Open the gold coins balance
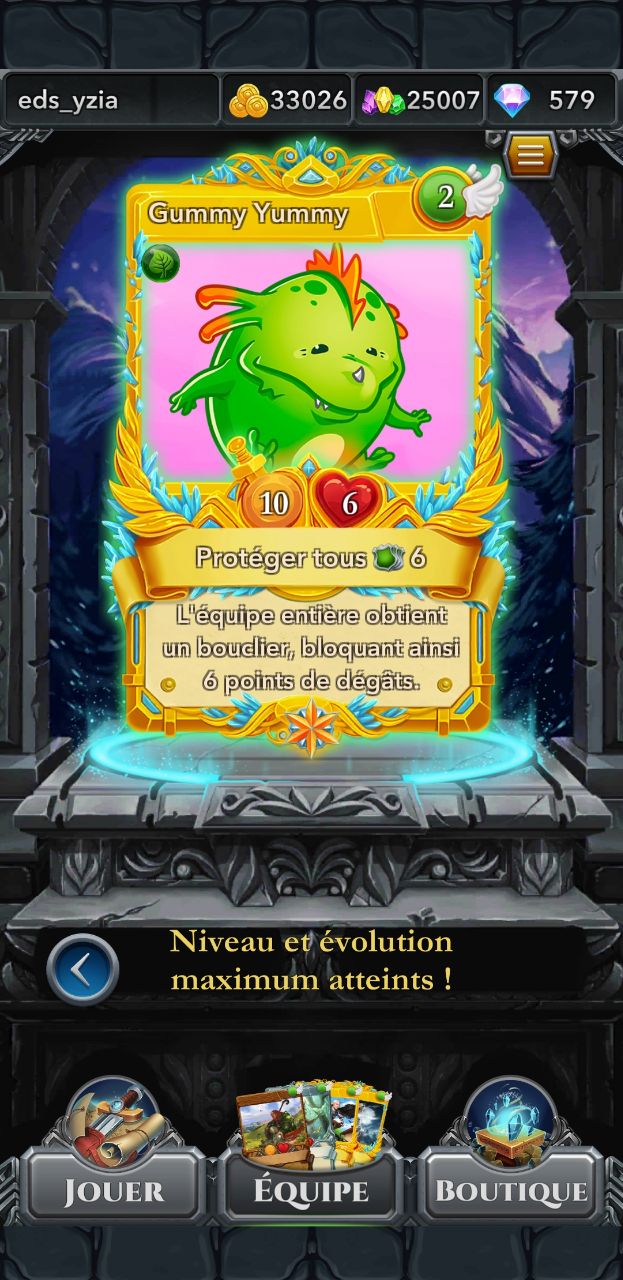The image size is (623, 1280). pyautogui.click(x=288, y=100)
